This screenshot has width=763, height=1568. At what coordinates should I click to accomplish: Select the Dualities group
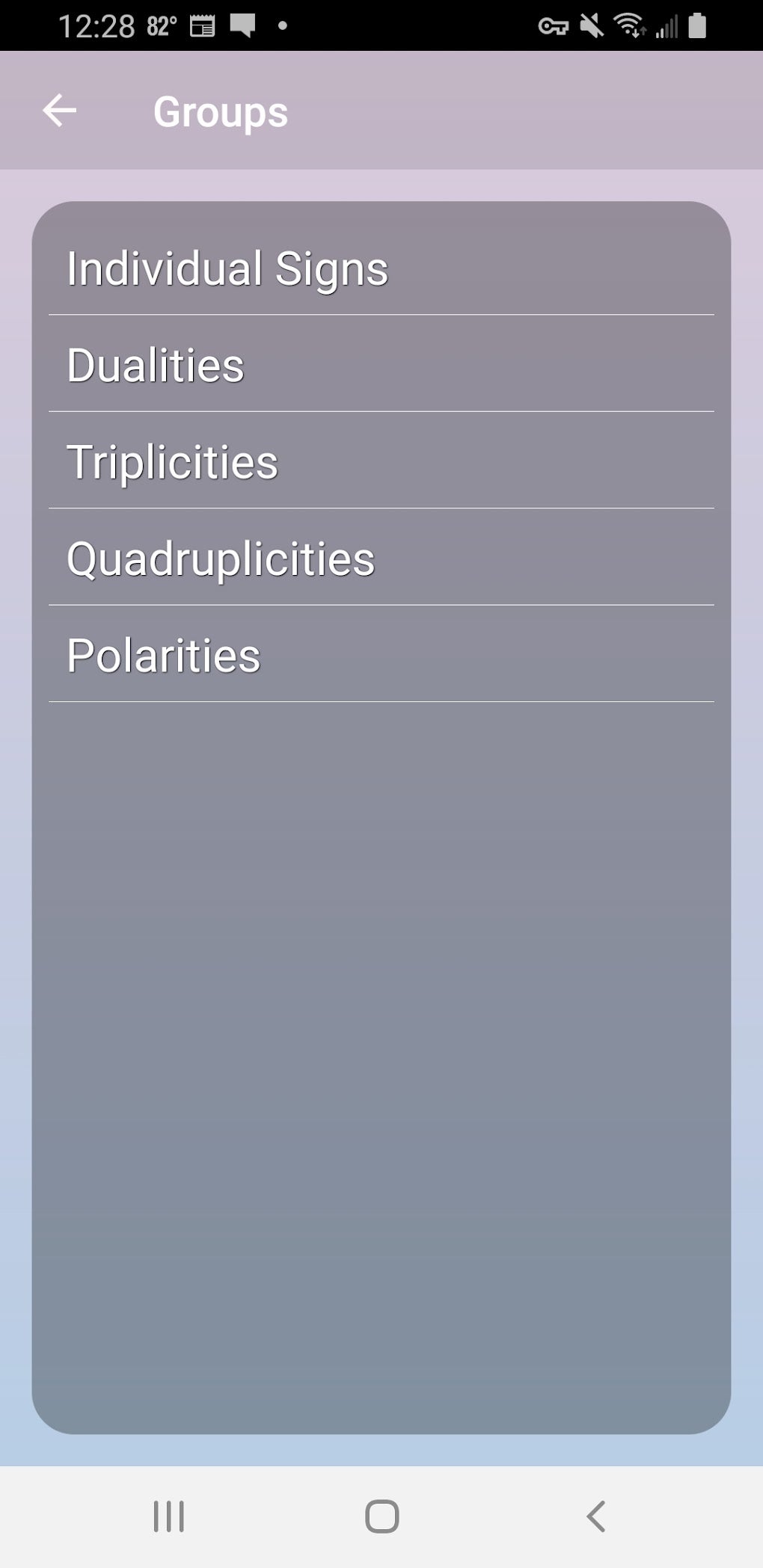point(156,365)
